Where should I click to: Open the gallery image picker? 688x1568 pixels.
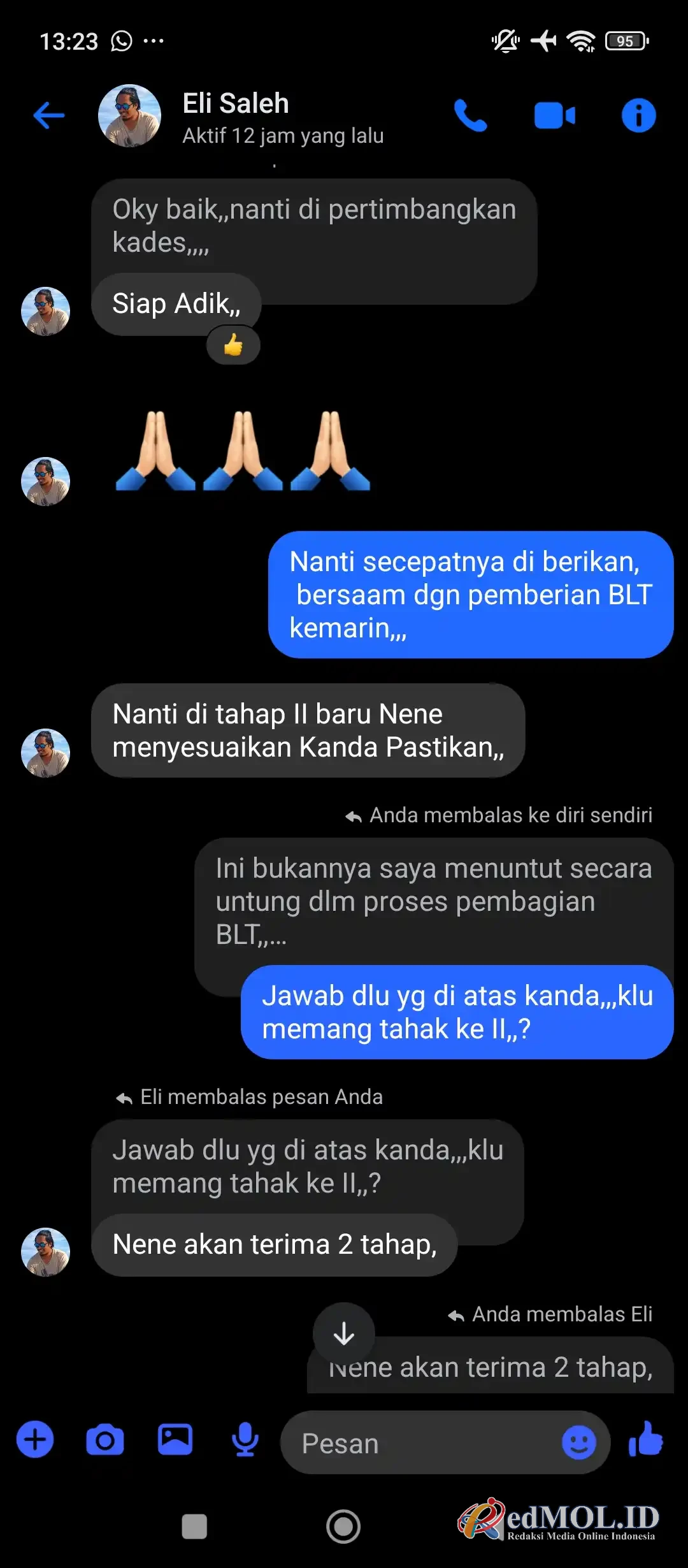tap(175, 1439)
